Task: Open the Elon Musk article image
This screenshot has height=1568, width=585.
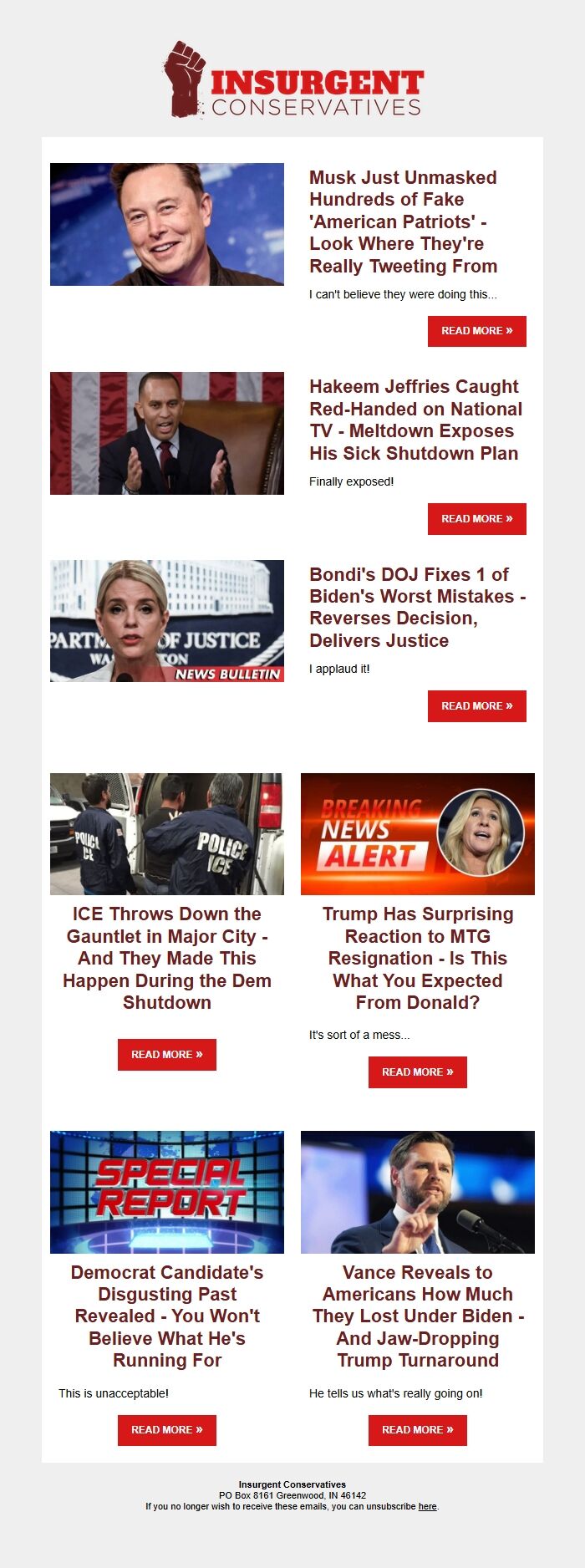Action: pos(166,224)
